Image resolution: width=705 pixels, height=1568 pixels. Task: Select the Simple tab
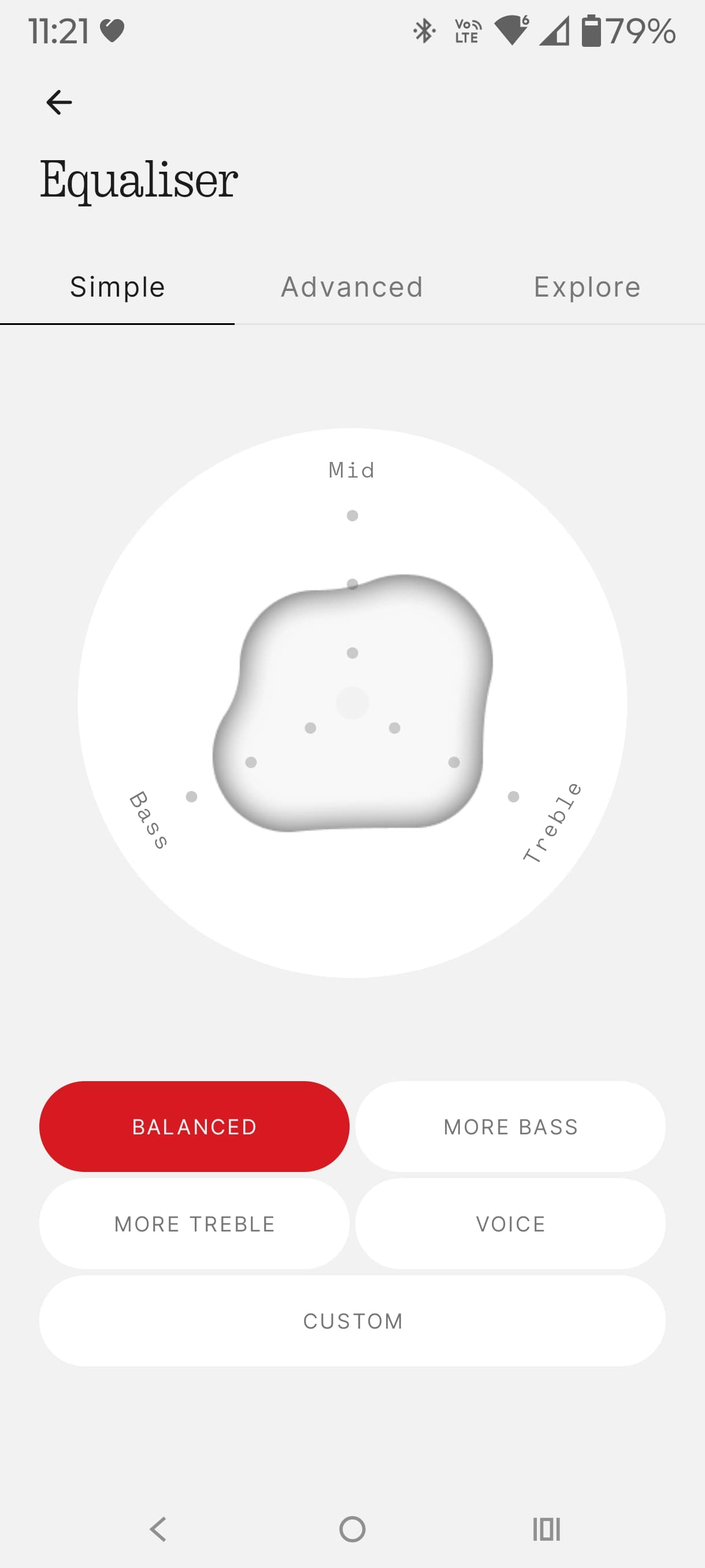point(117,287)
